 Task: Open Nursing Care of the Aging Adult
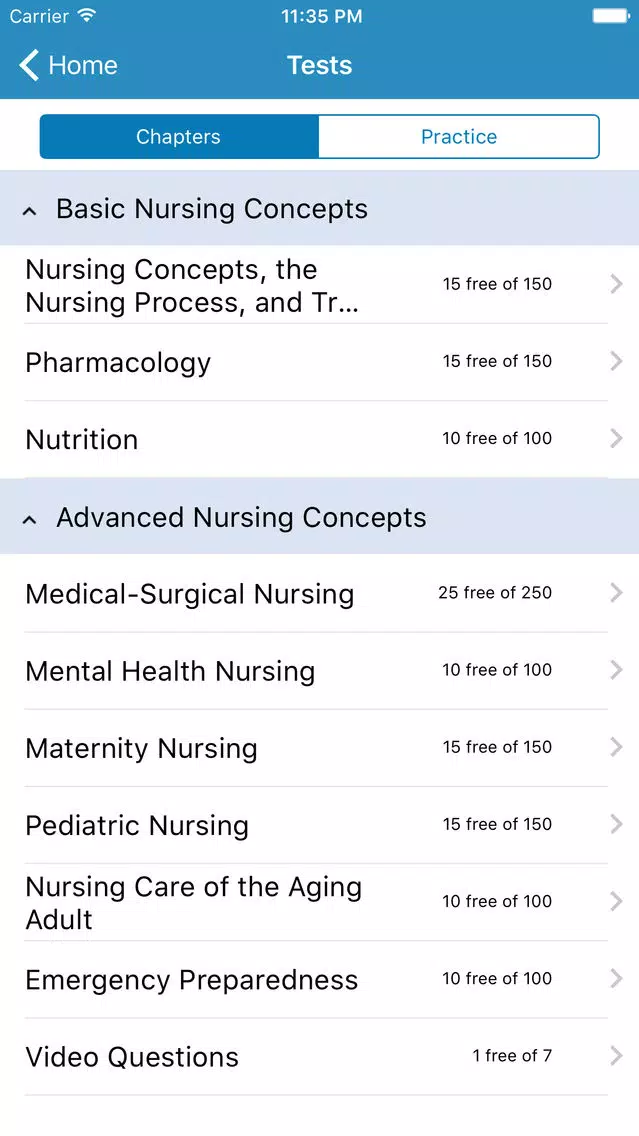pyautogui.click(x=320, y=902)
